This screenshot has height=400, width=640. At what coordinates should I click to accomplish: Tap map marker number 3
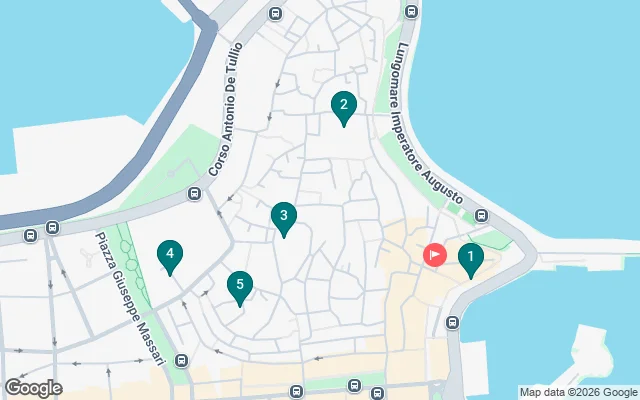tap(284, 217)
